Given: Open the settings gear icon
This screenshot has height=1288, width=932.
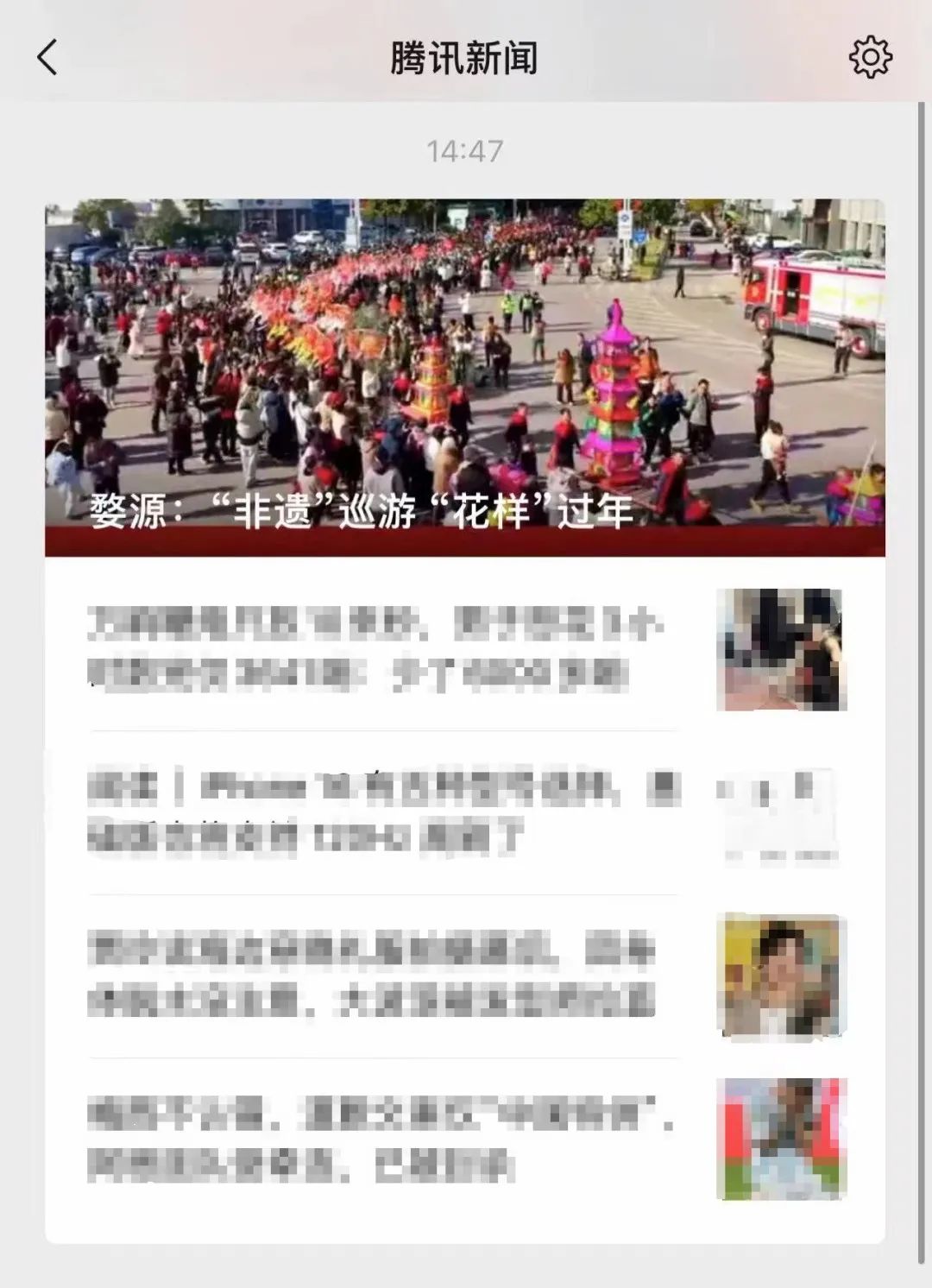Looking at the screenshot, I should pyautogui.click(x=870, y=58).
